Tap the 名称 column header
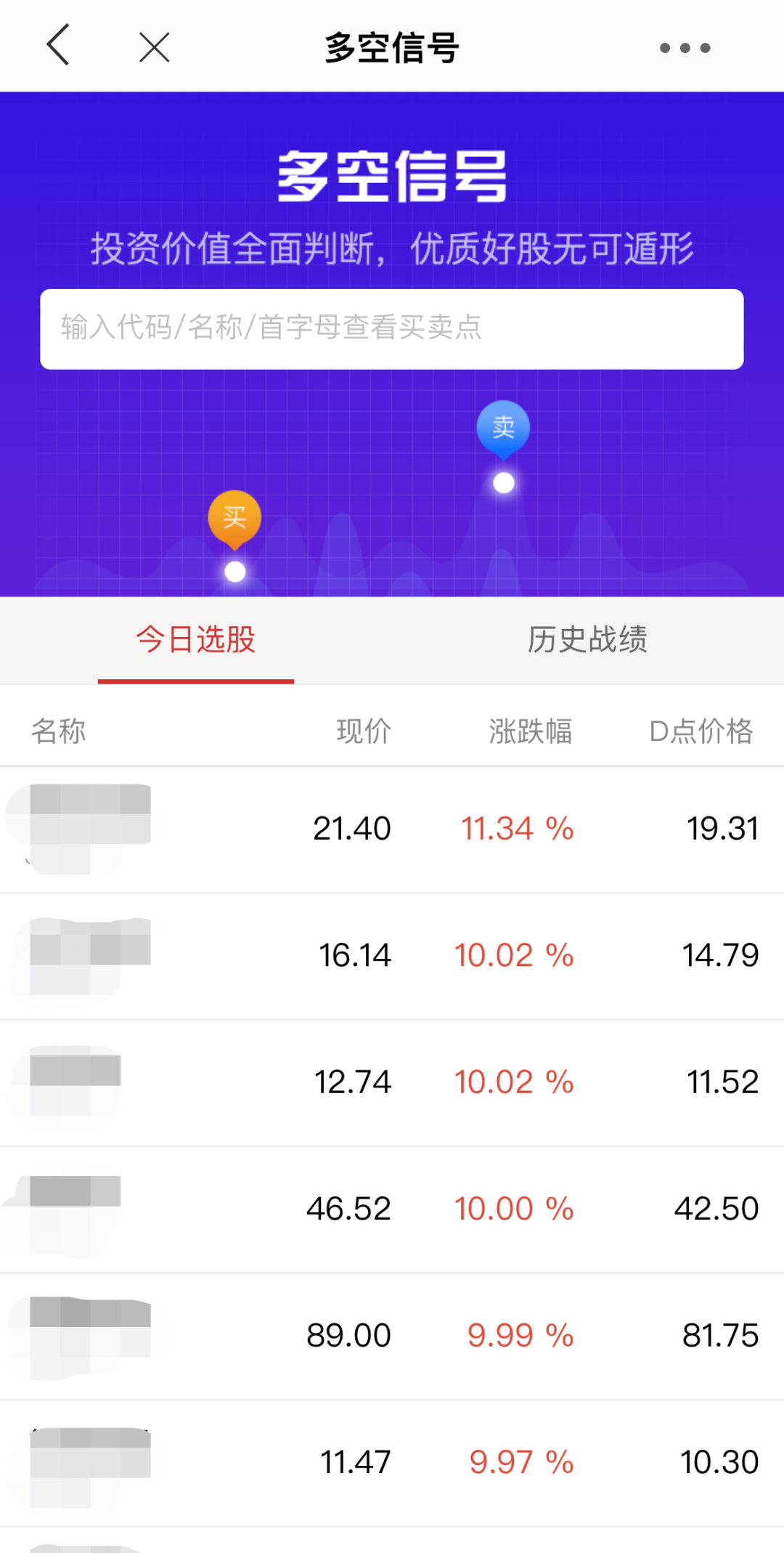Viewport: 784px width, 1553px height. [x=60, y=731]
